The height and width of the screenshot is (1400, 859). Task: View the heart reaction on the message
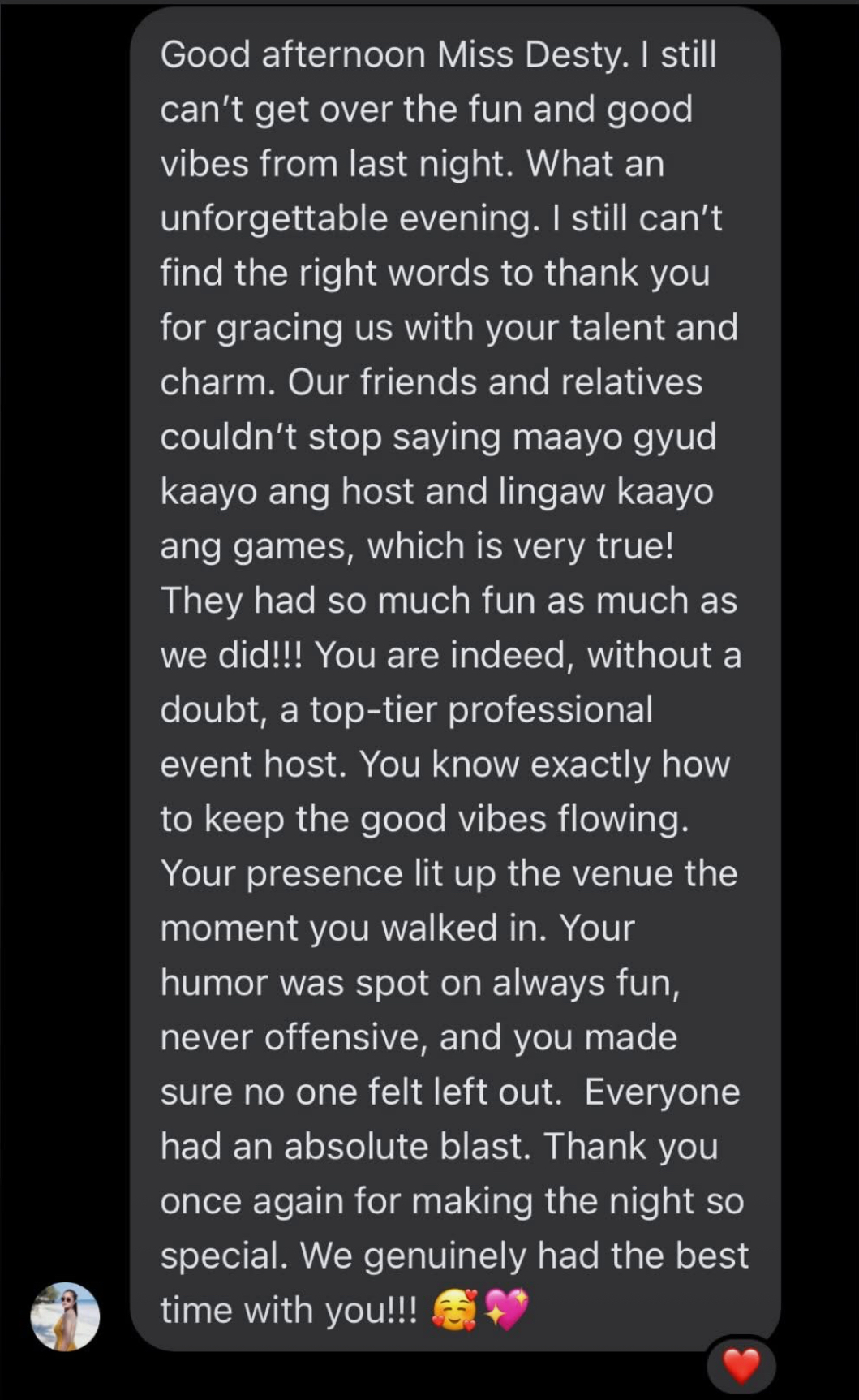[741, 1366]
